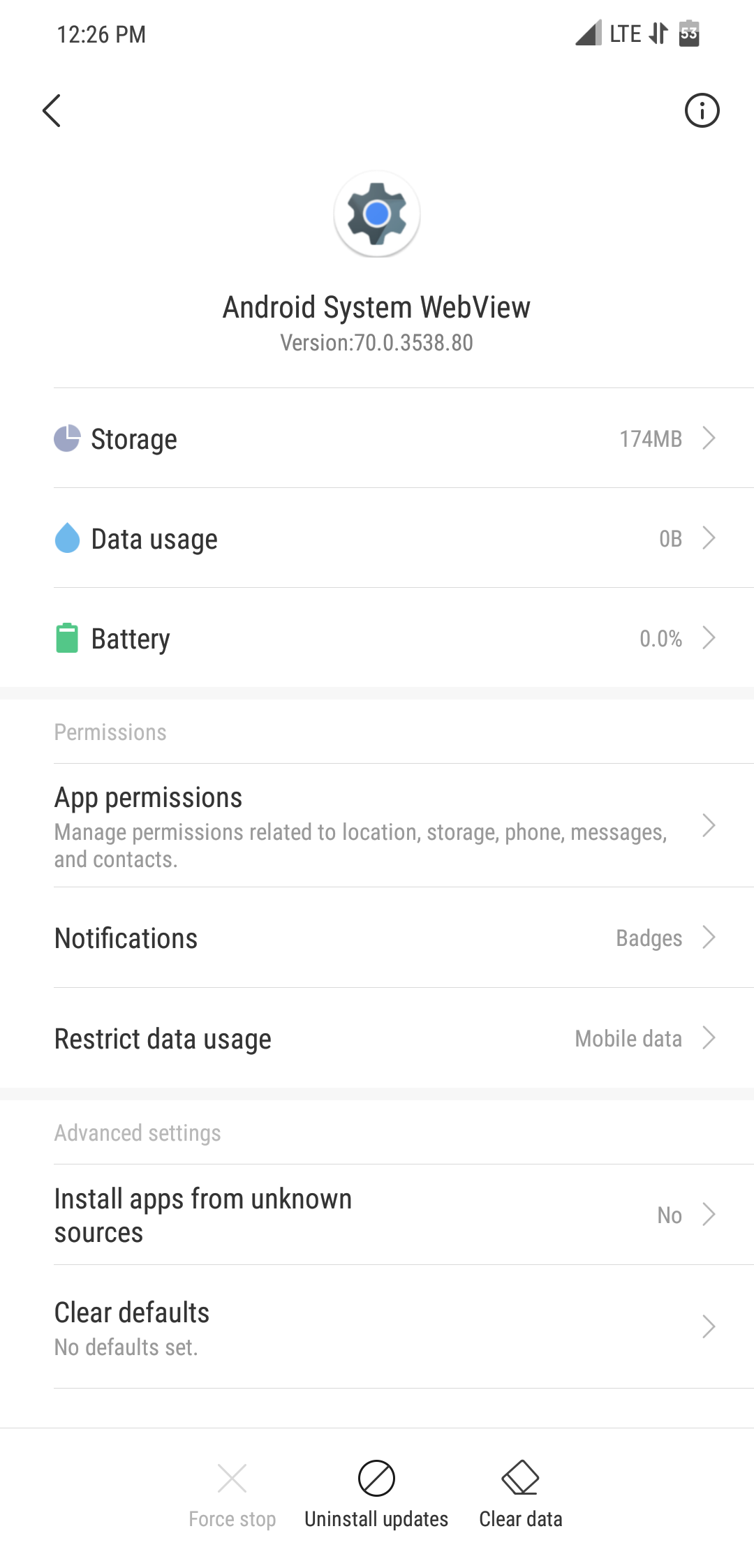Go back using the top-left arrow
Viewport: 754px width, 1568px height.
point(52,110)
